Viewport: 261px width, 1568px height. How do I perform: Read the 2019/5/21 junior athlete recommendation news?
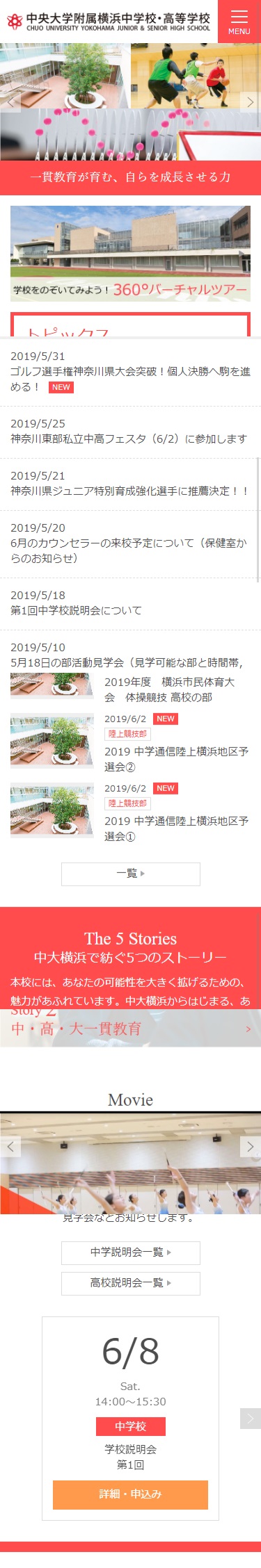pos(130,484)
